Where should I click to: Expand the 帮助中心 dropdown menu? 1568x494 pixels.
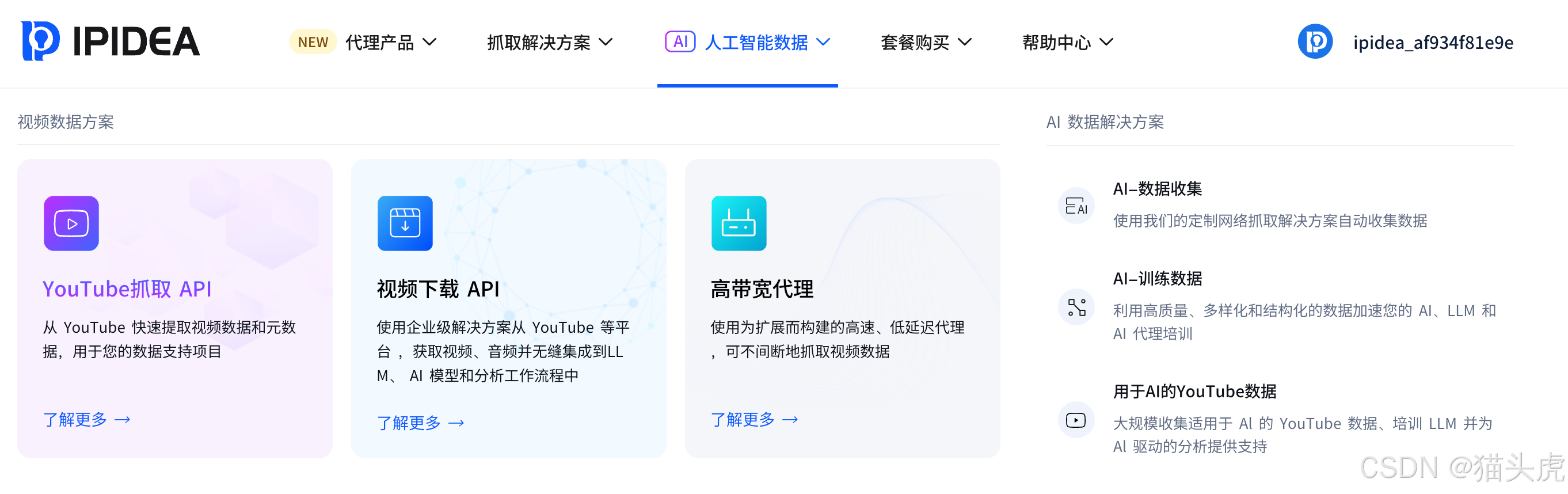click(x=1067, y=42)
